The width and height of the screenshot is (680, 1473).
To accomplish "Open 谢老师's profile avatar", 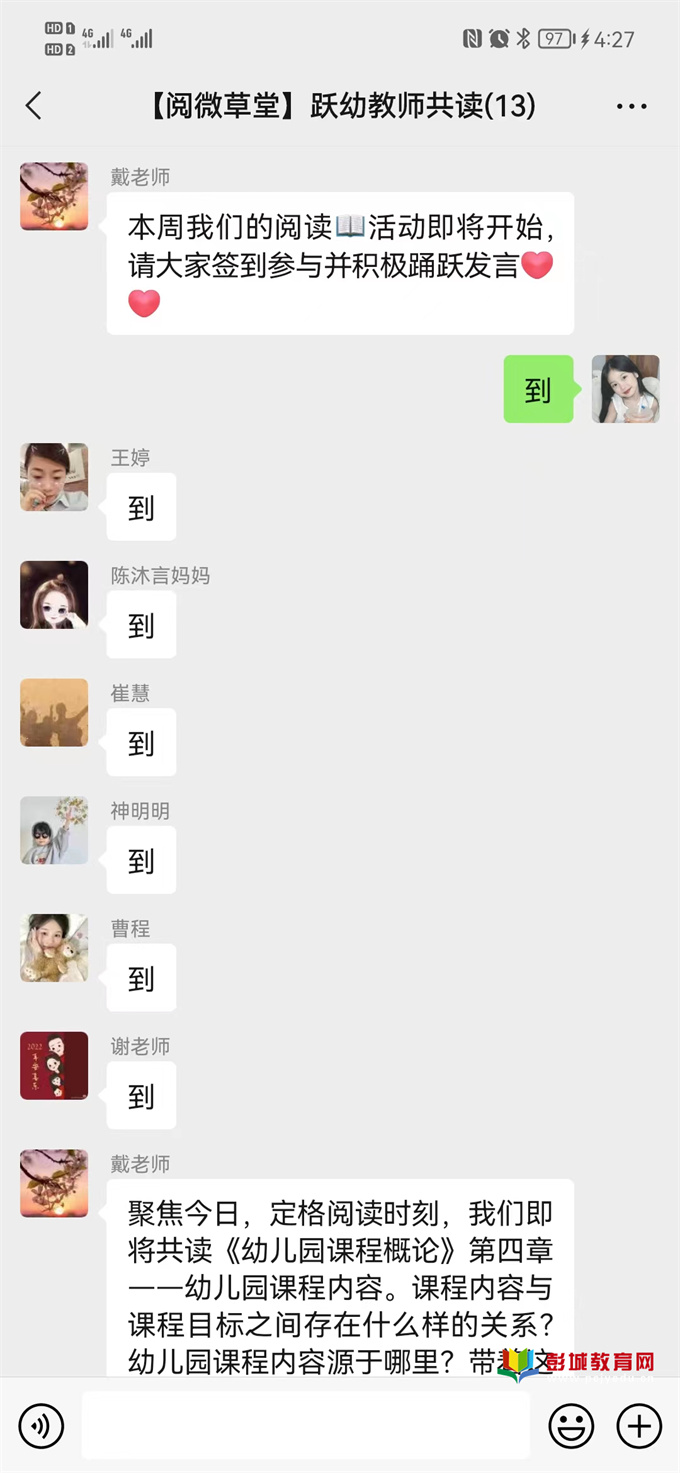I will pyautogui.click(x=54, y=1066).
